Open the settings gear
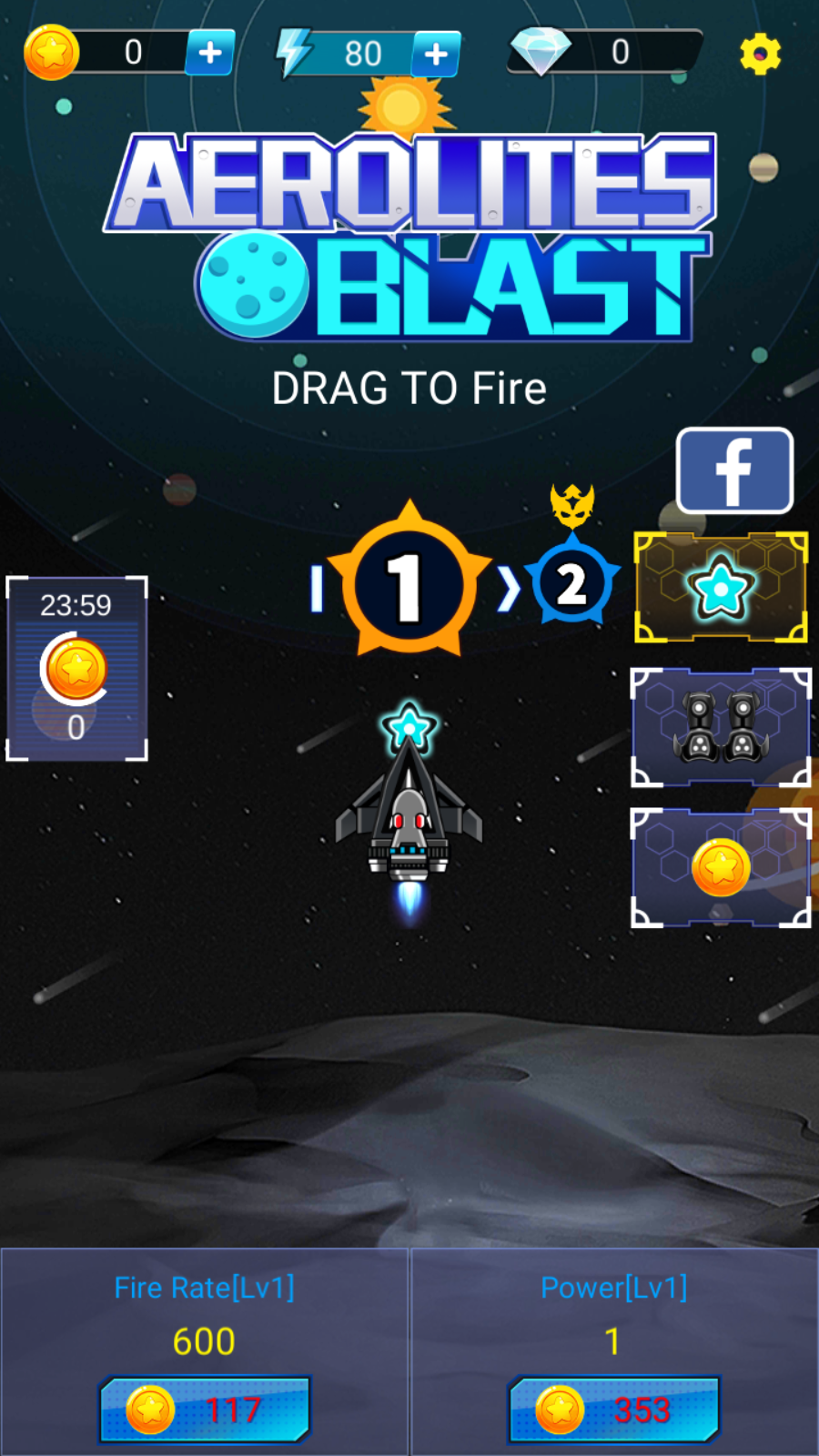Viewport: 819px width, 1456px height. click(760, 55)
